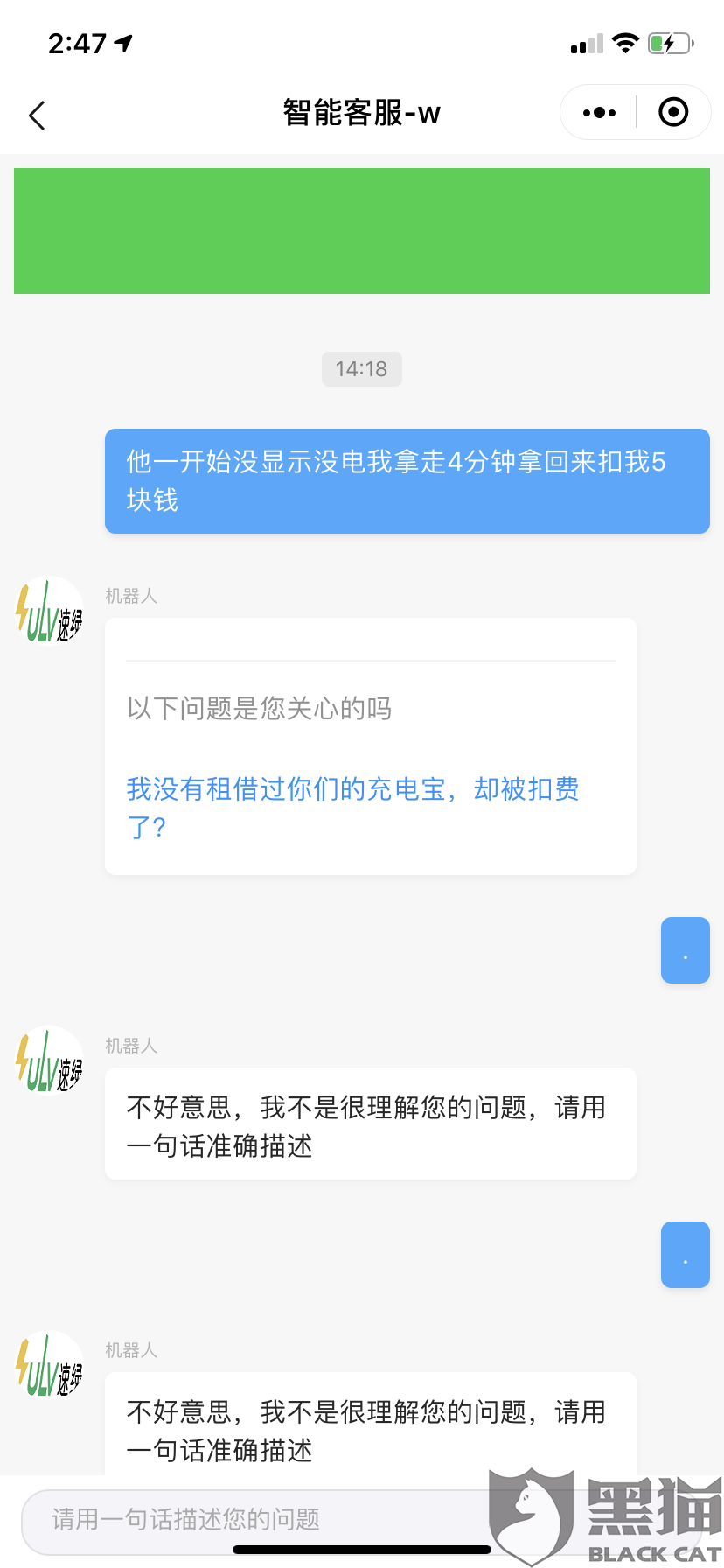724x1568 pixels.
Task: Select the chat title 智能客服-w
Action: tap(362, 112)
